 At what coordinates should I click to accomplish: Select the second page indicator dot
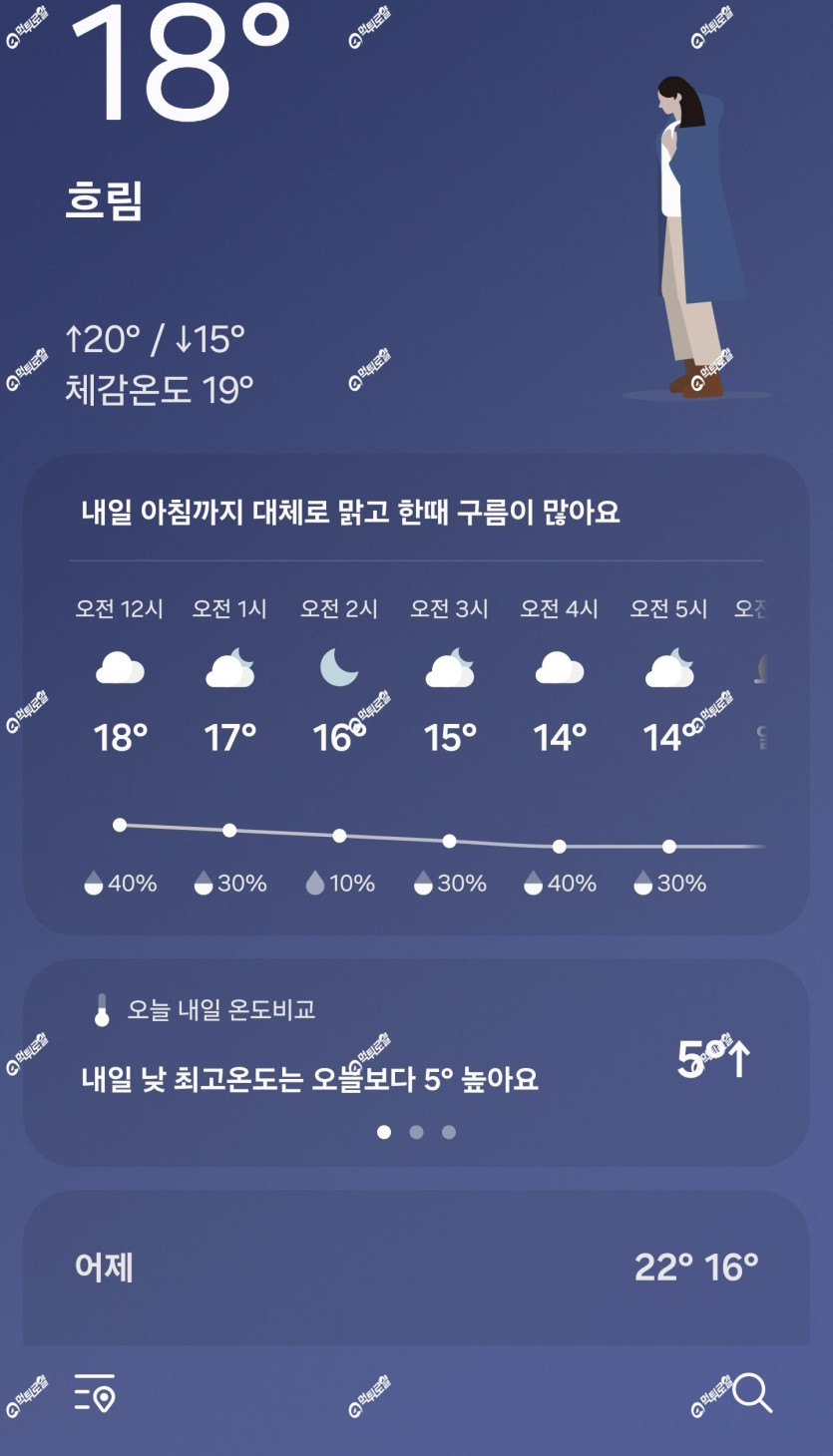coord(416,1132)
